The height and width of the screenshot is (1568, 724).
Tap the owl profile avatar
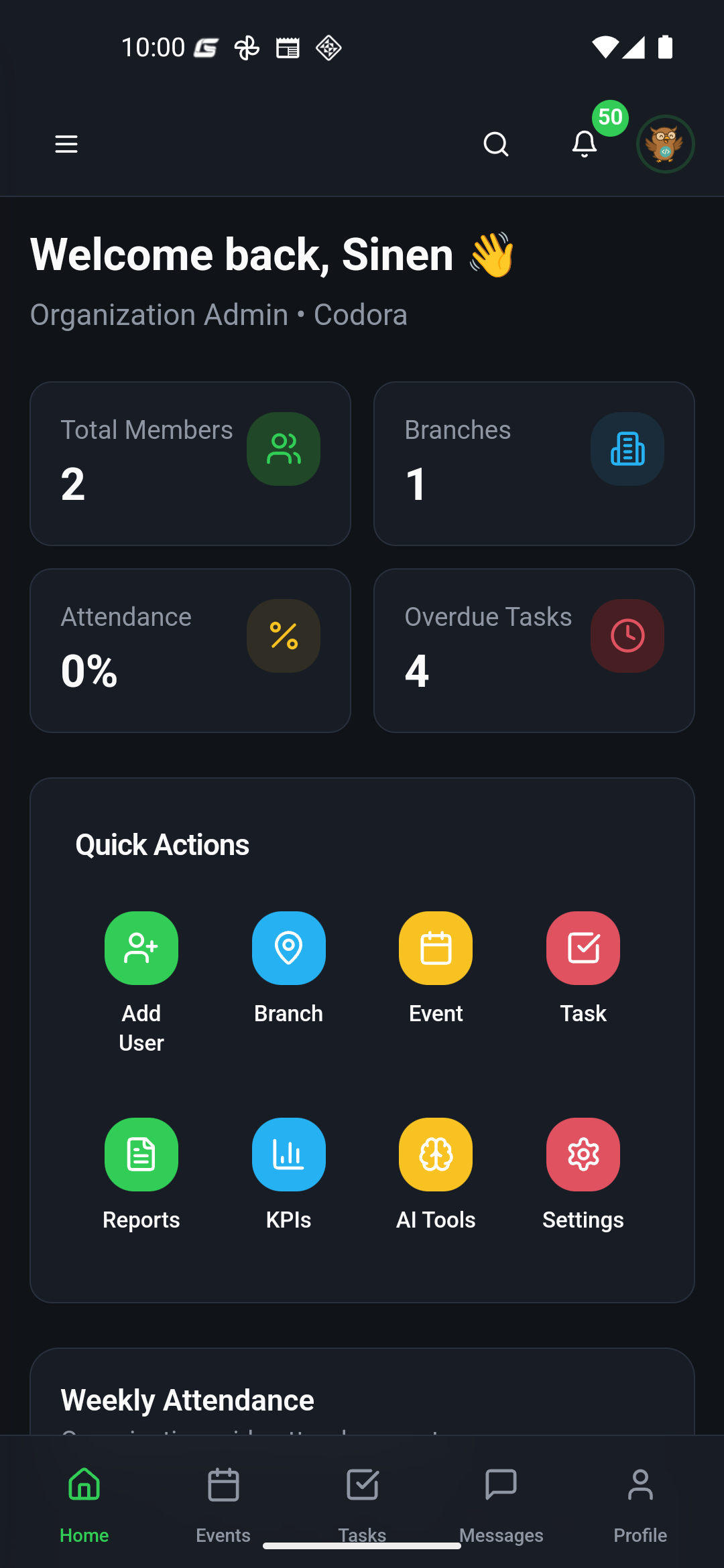(666, 144)
